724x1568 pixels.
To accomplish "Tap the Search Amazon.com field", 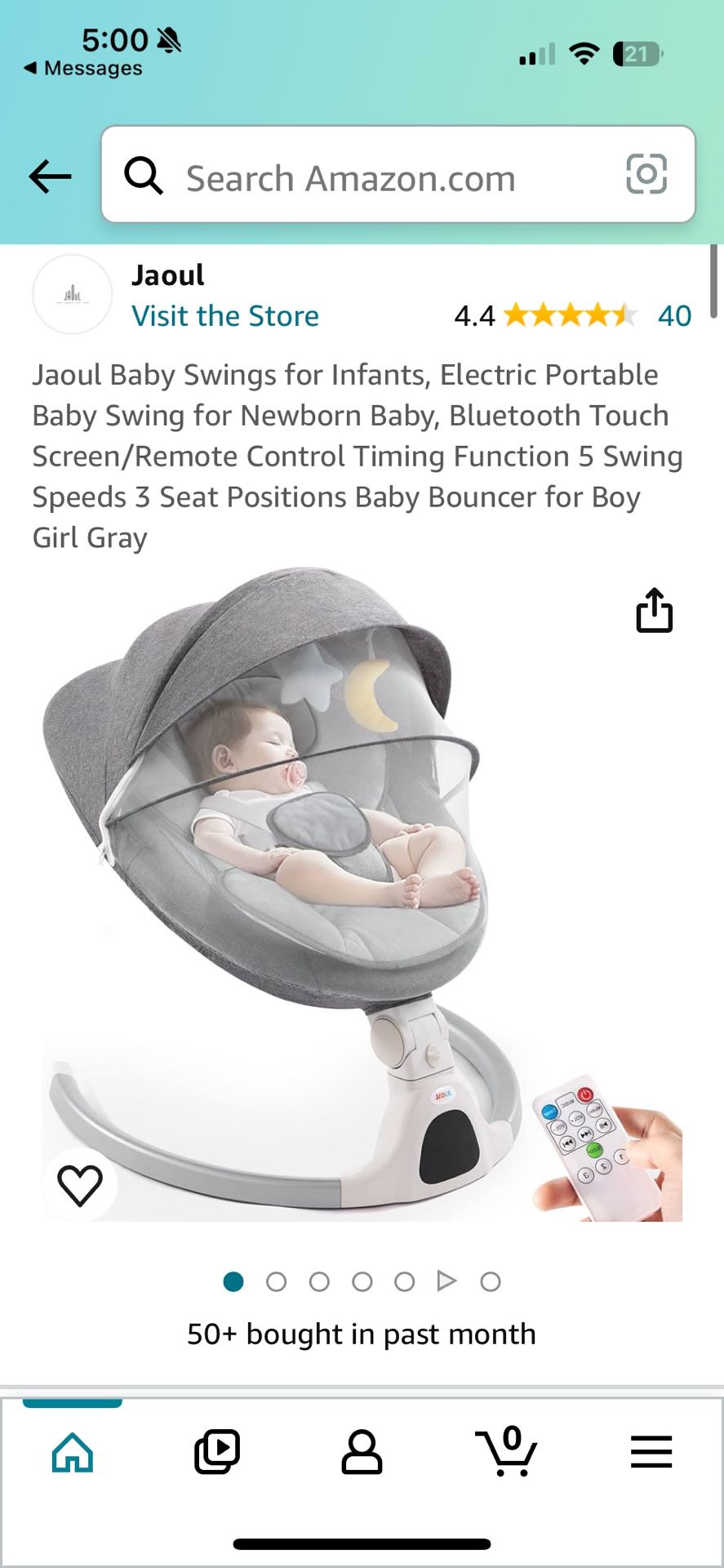I will 351,178.
